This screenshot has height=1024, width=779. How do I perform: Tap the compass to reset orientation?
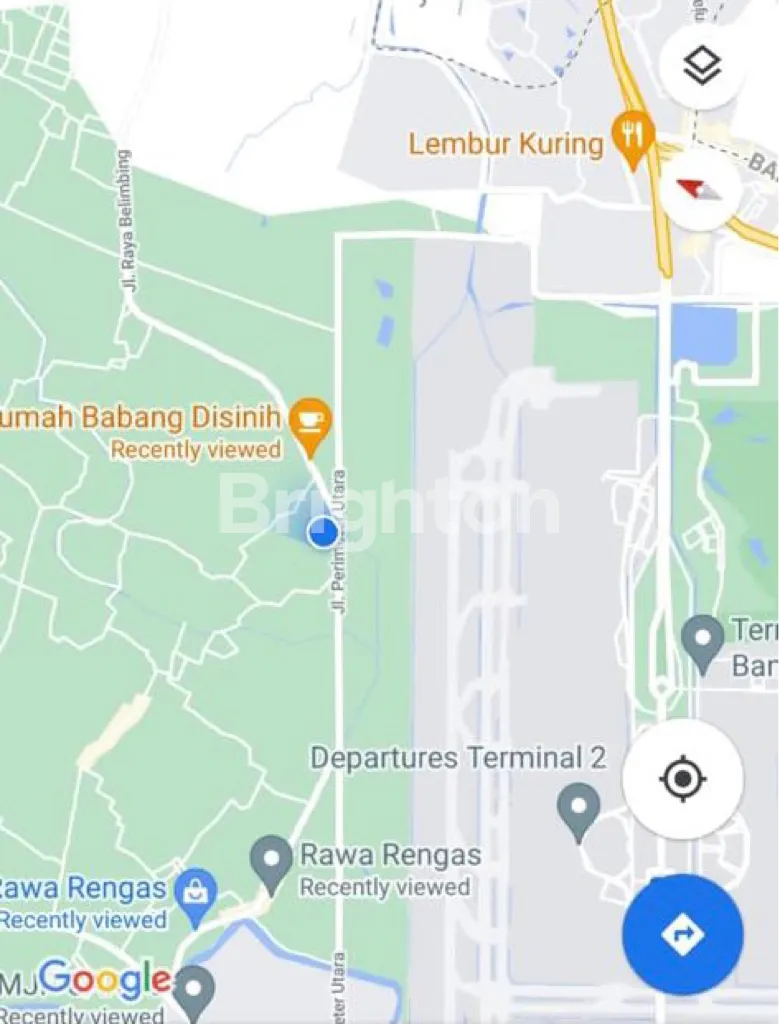(x=700, y=190)
